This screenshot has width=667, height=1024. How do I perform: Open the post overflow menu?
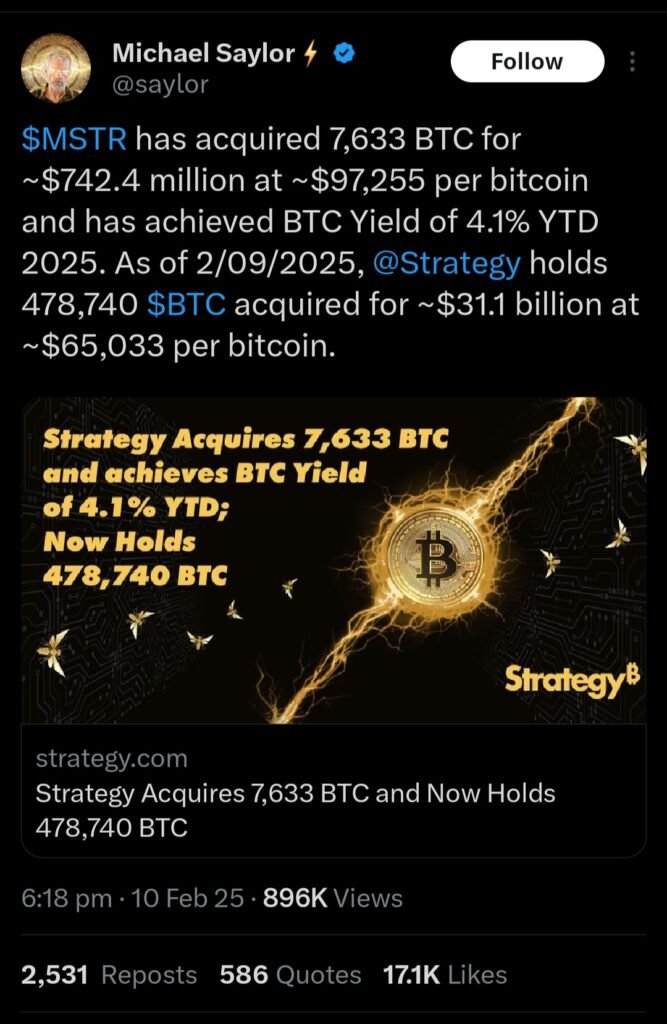[x=632, y=62]
